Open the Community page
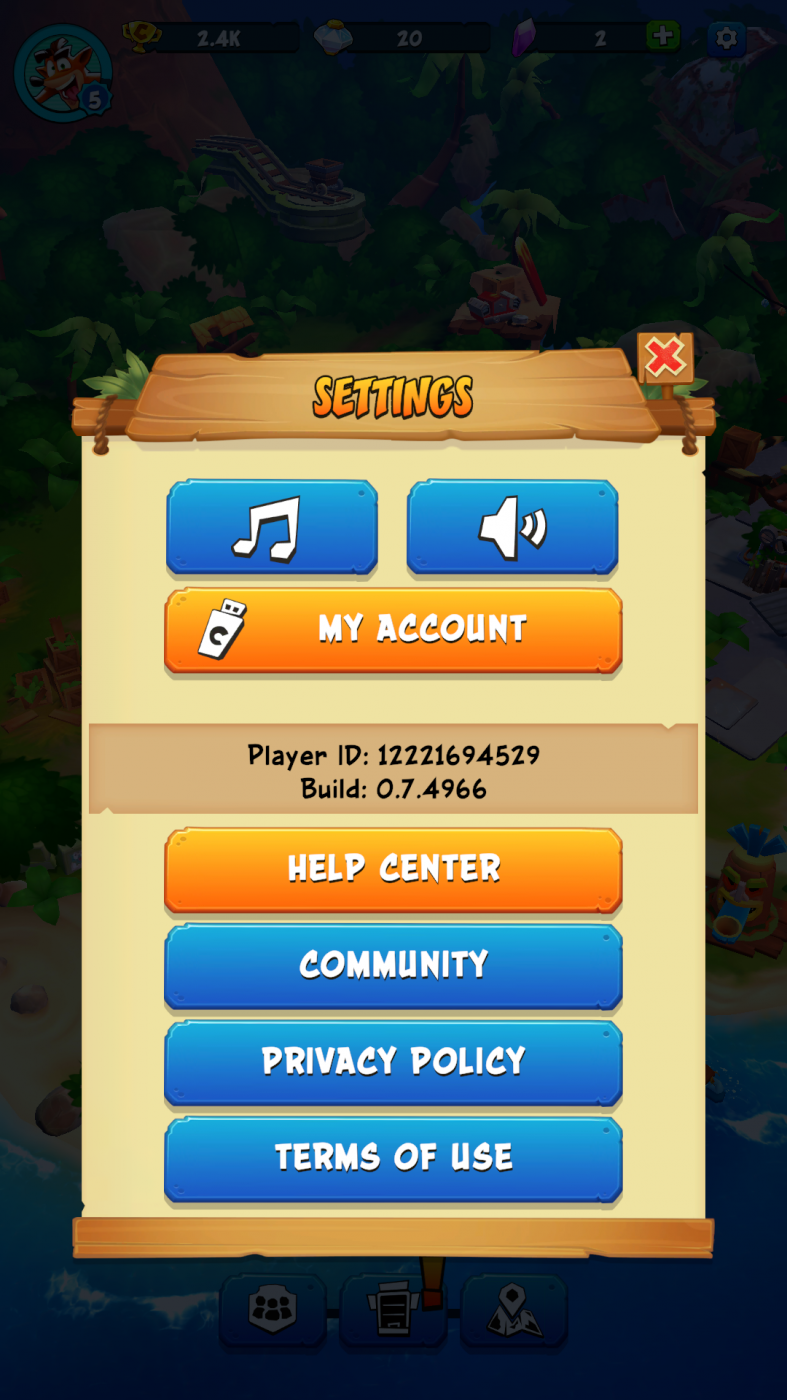 393,964
